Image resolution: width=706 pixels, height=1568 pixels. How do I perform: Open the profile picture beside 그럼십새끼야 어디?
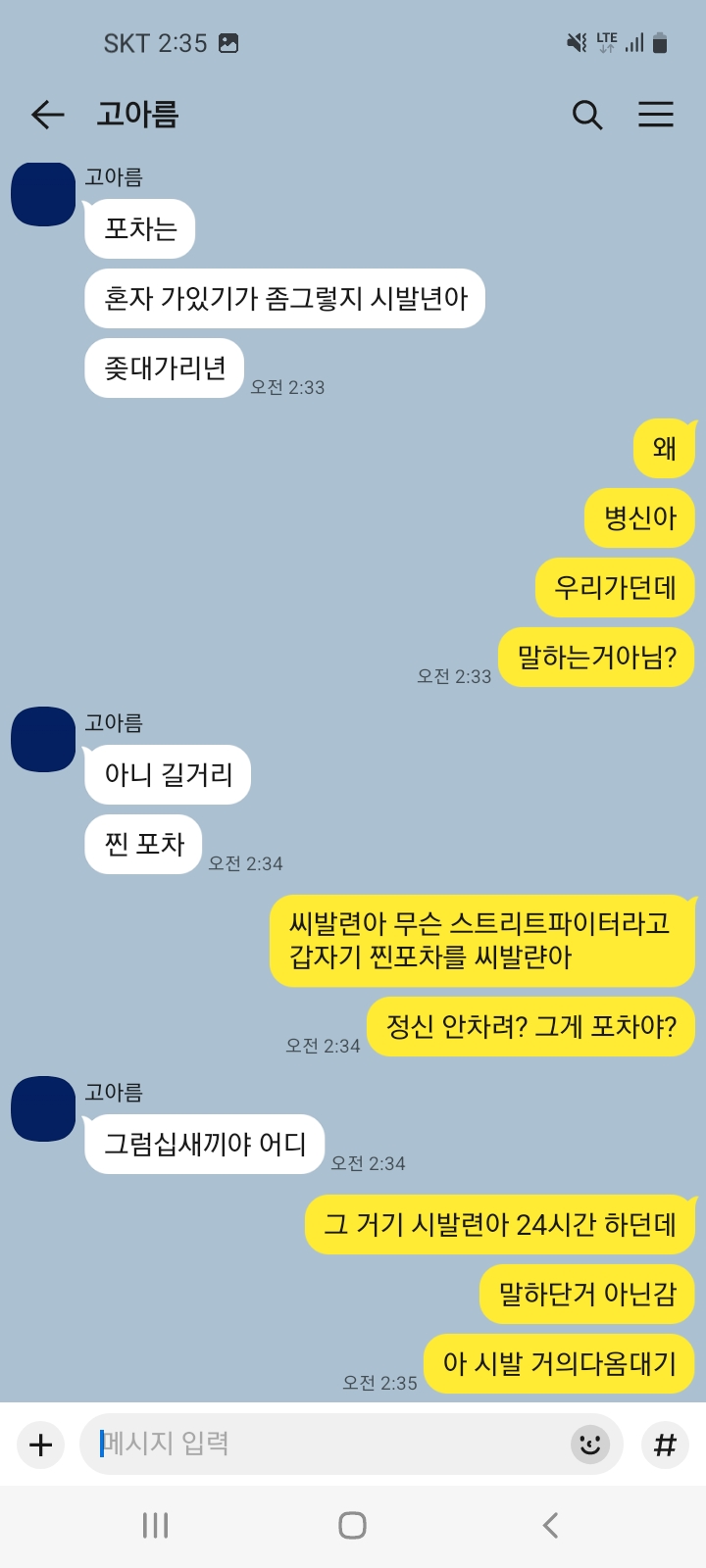[x=43, y=1108]
